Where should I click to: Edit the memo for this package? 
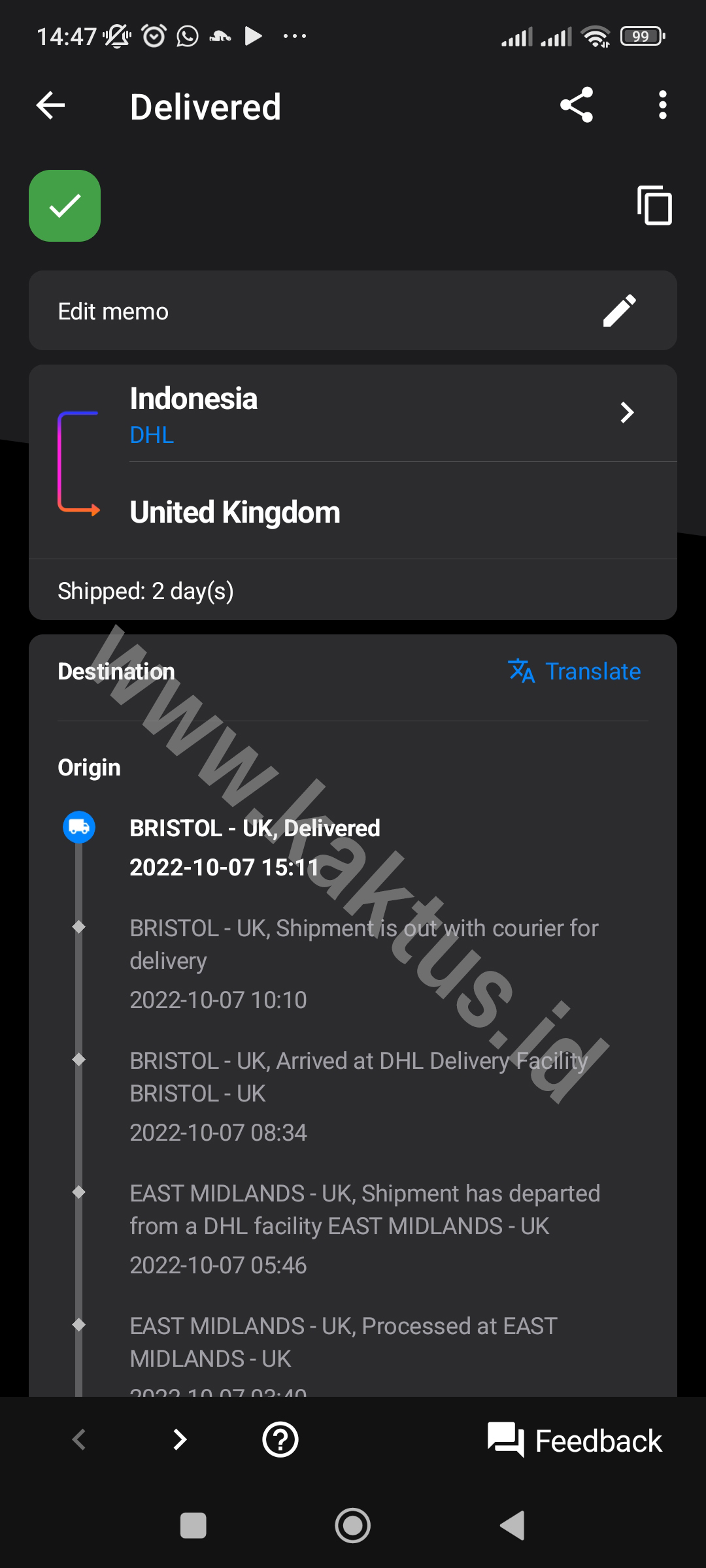[618, 311]
